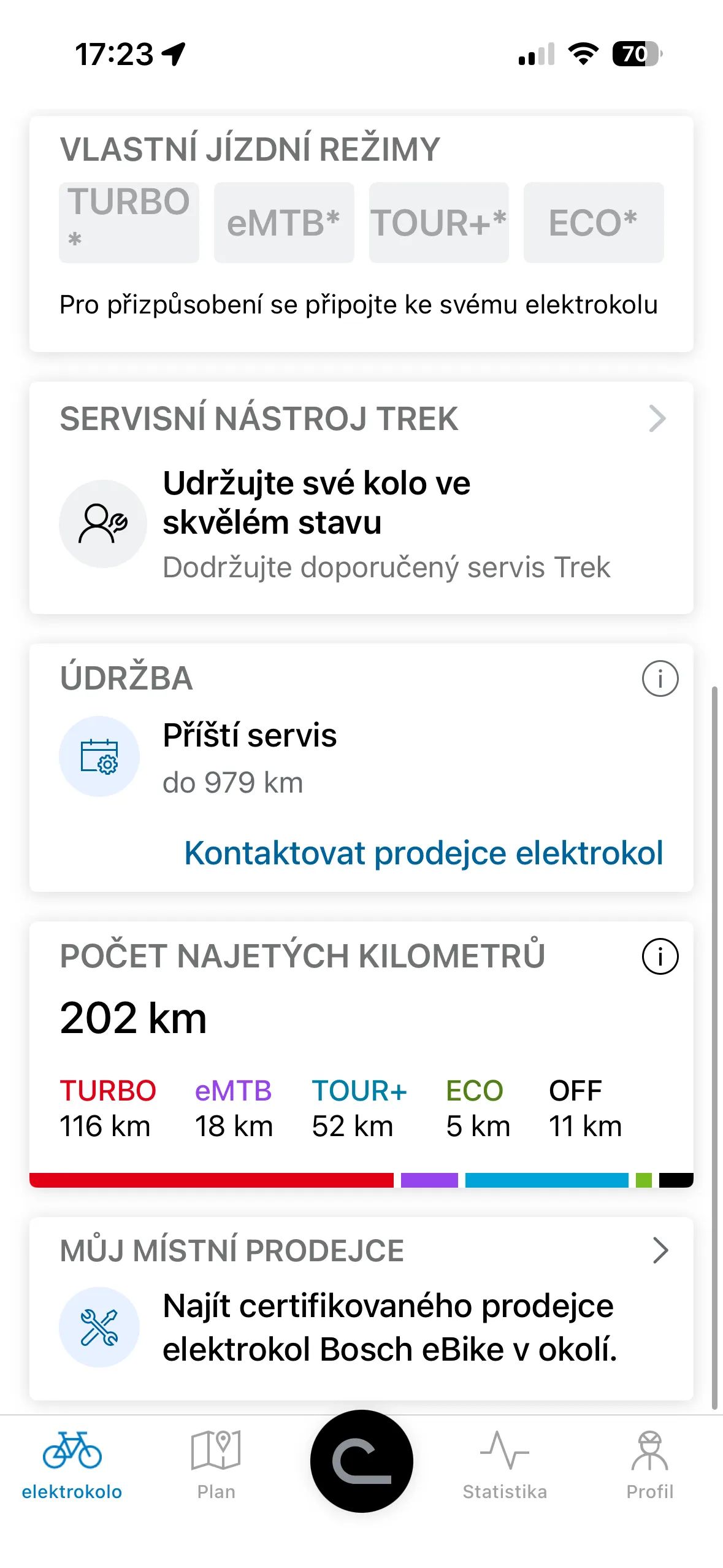
Task: Select the elektrokolo tab
Action: tap(72, 1464)
